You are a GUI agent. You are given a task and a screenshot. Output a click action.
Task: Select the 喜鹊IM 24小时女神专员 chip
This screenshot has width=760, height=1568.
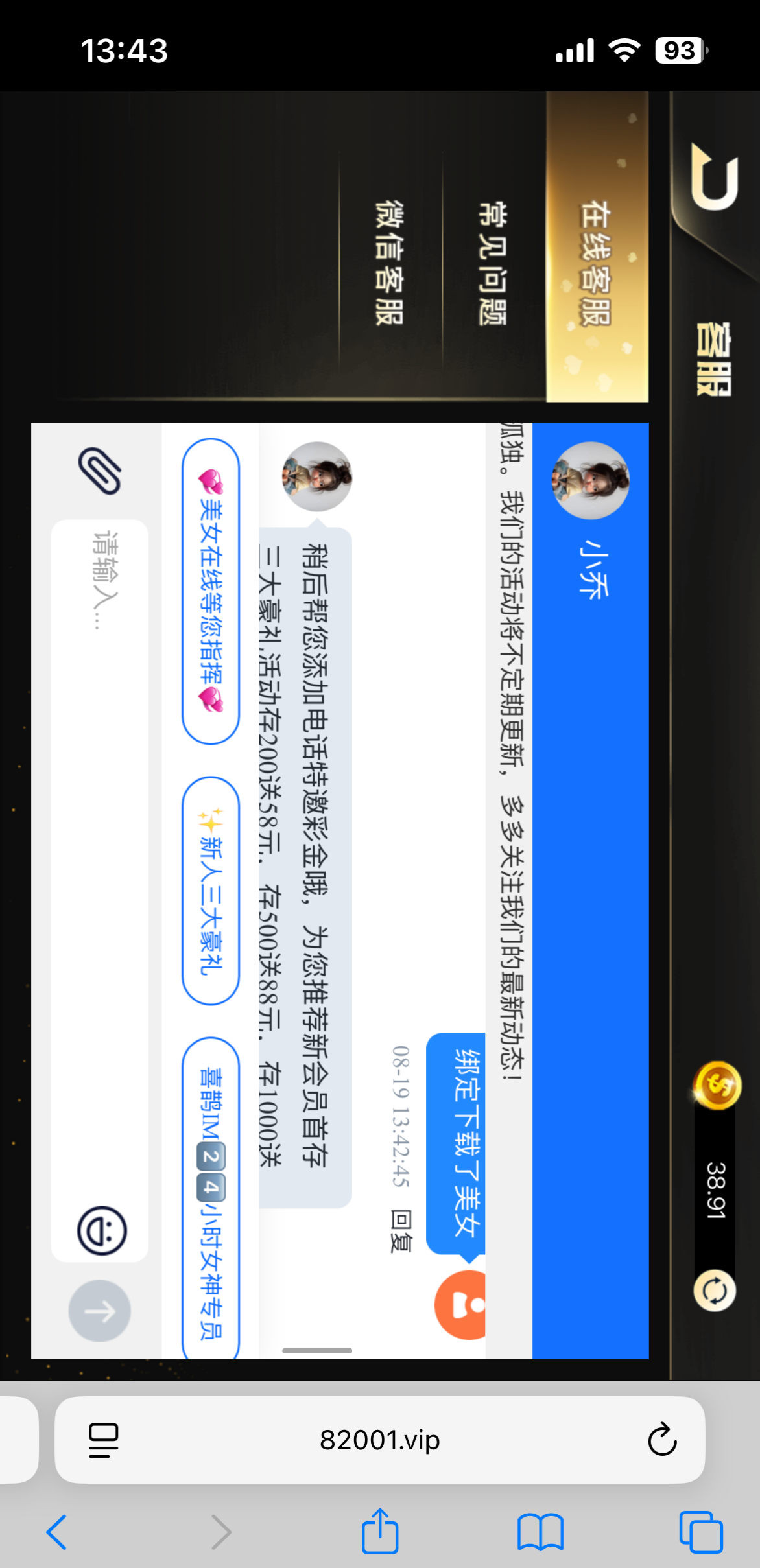click(211, 1199)
